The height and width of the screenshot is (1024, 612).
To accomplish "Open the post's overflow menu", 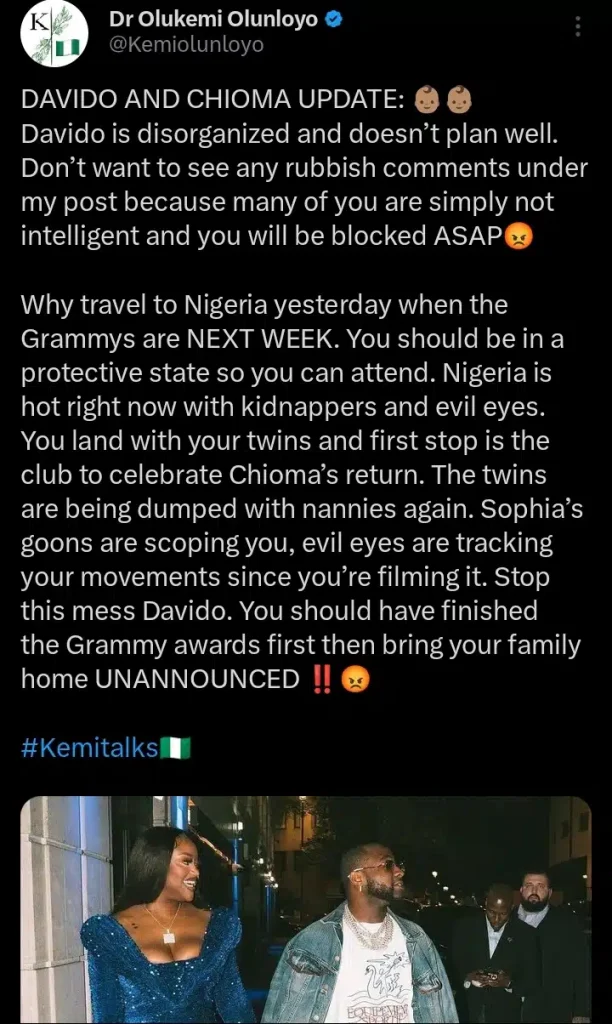I will 577,27.
